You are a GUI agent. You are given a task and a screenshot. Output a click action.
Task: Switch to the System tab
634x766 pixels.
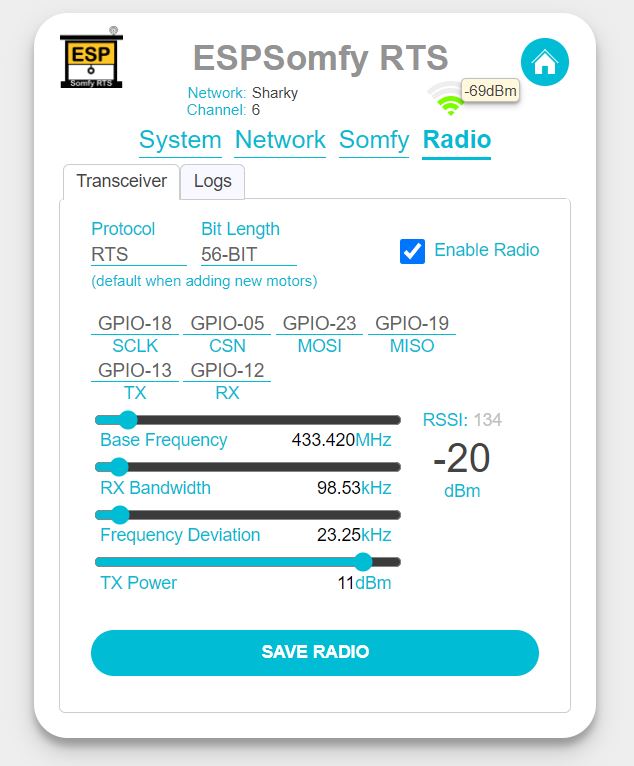180,140
